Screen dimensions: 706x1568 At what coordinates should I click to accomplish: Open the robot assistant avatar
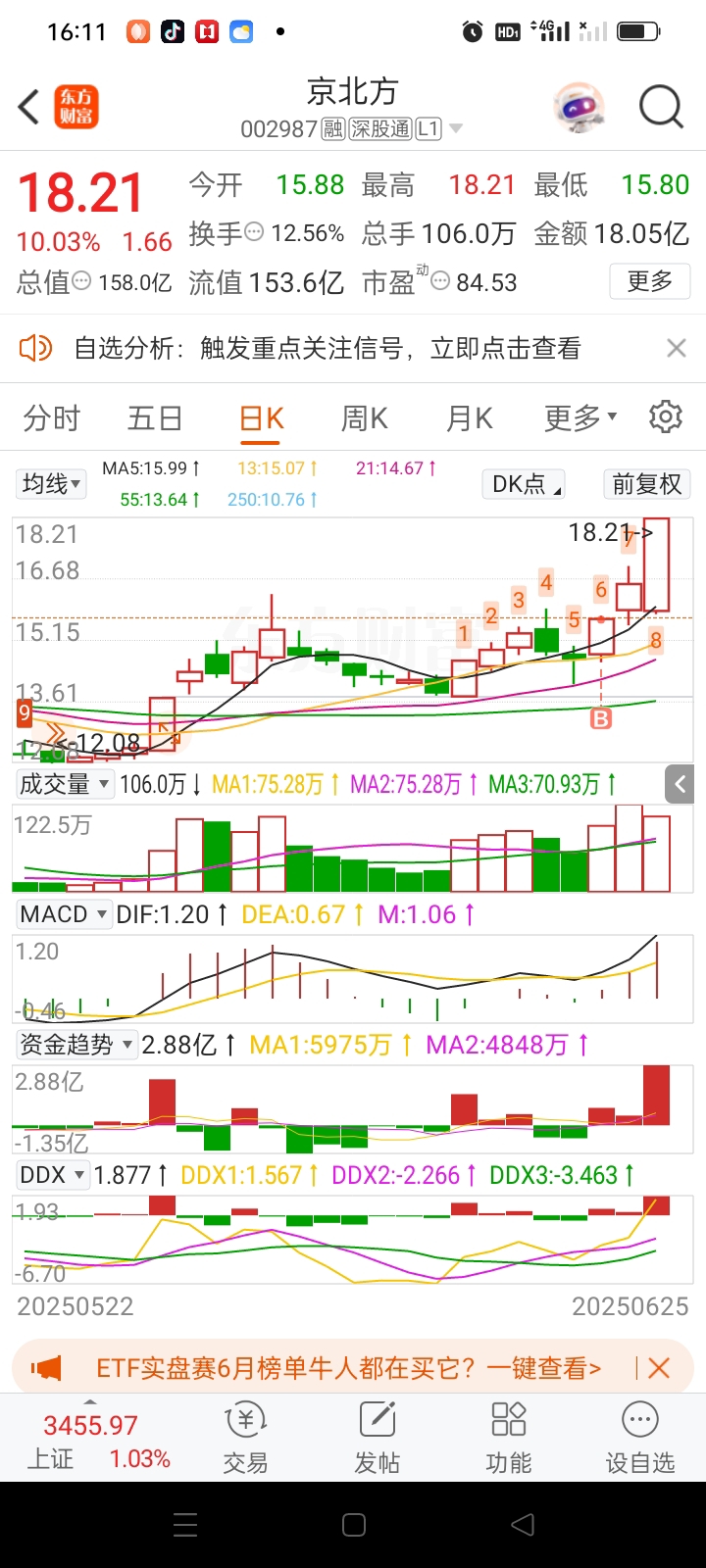(x=579, y=107)
